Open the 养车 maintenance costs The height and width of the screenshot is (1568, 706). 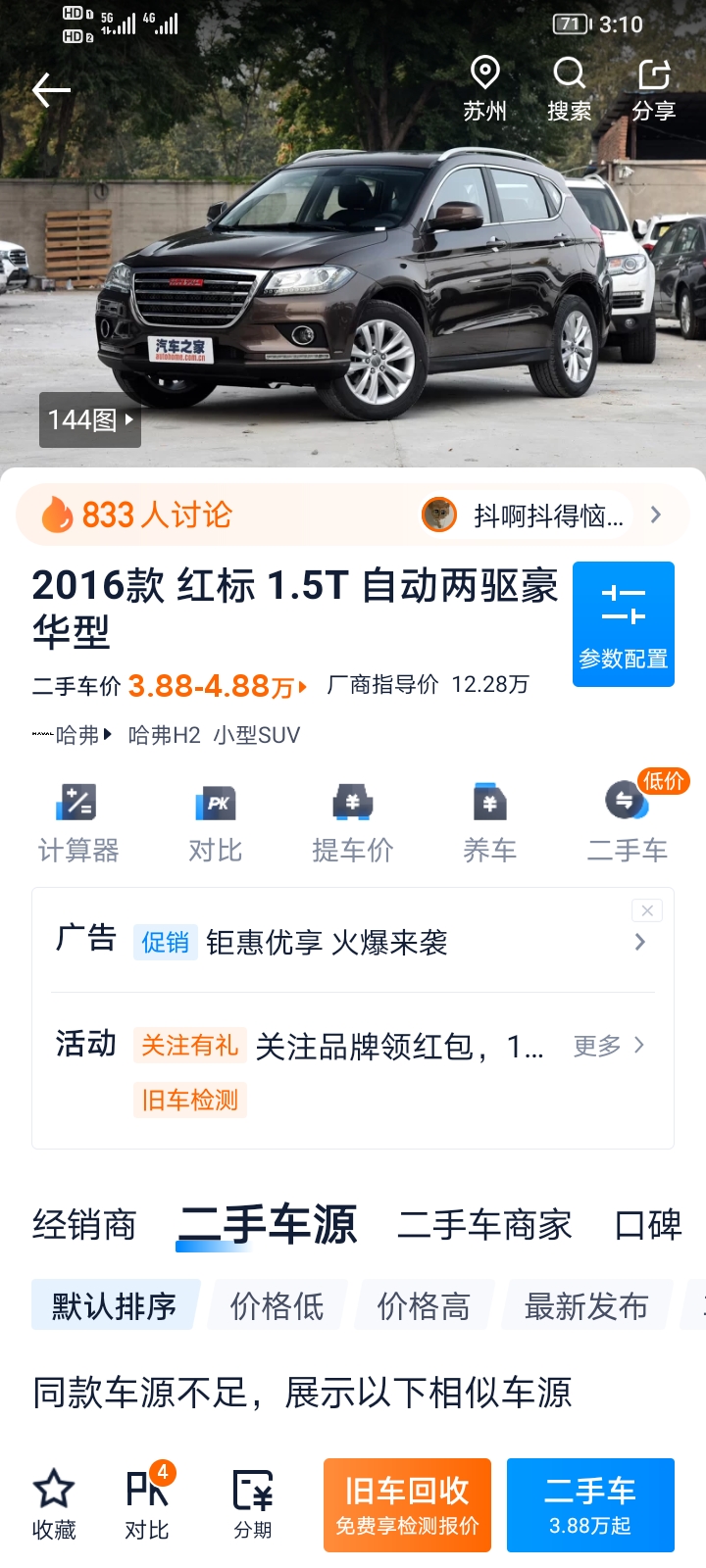(x=490, y=825)
